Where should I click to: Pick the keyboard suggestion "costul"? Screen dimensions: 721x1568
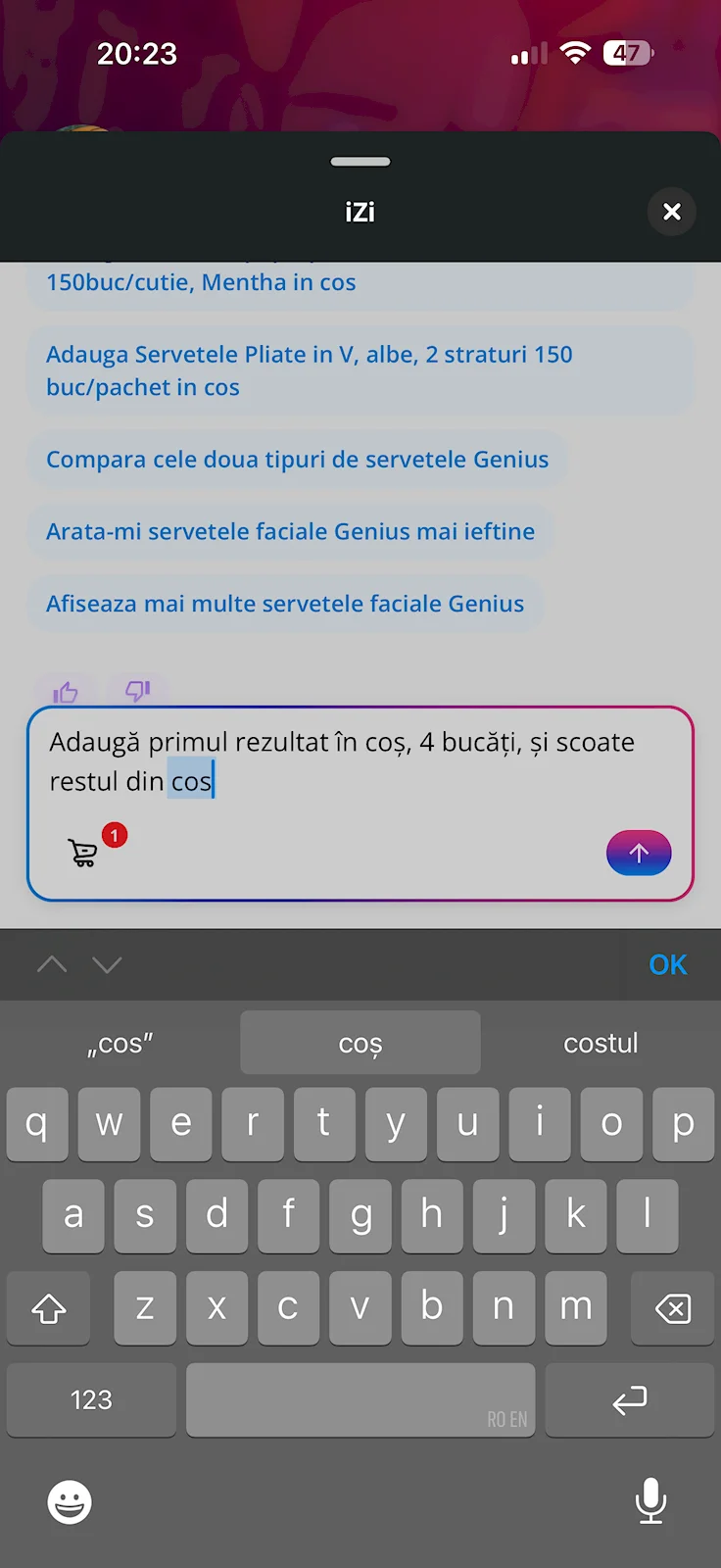601,1044
